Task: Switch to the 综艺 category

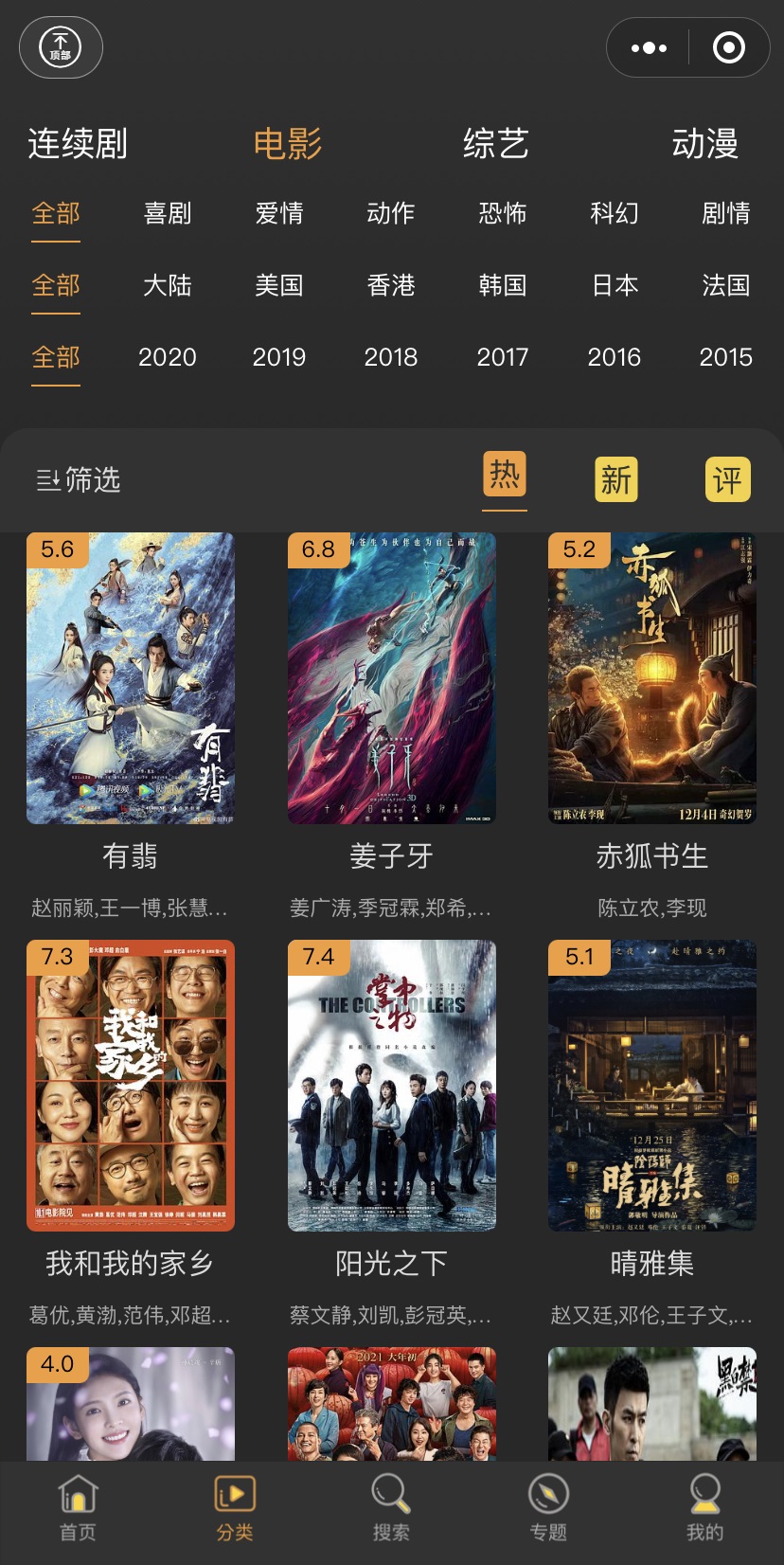Action: (495, 144)
